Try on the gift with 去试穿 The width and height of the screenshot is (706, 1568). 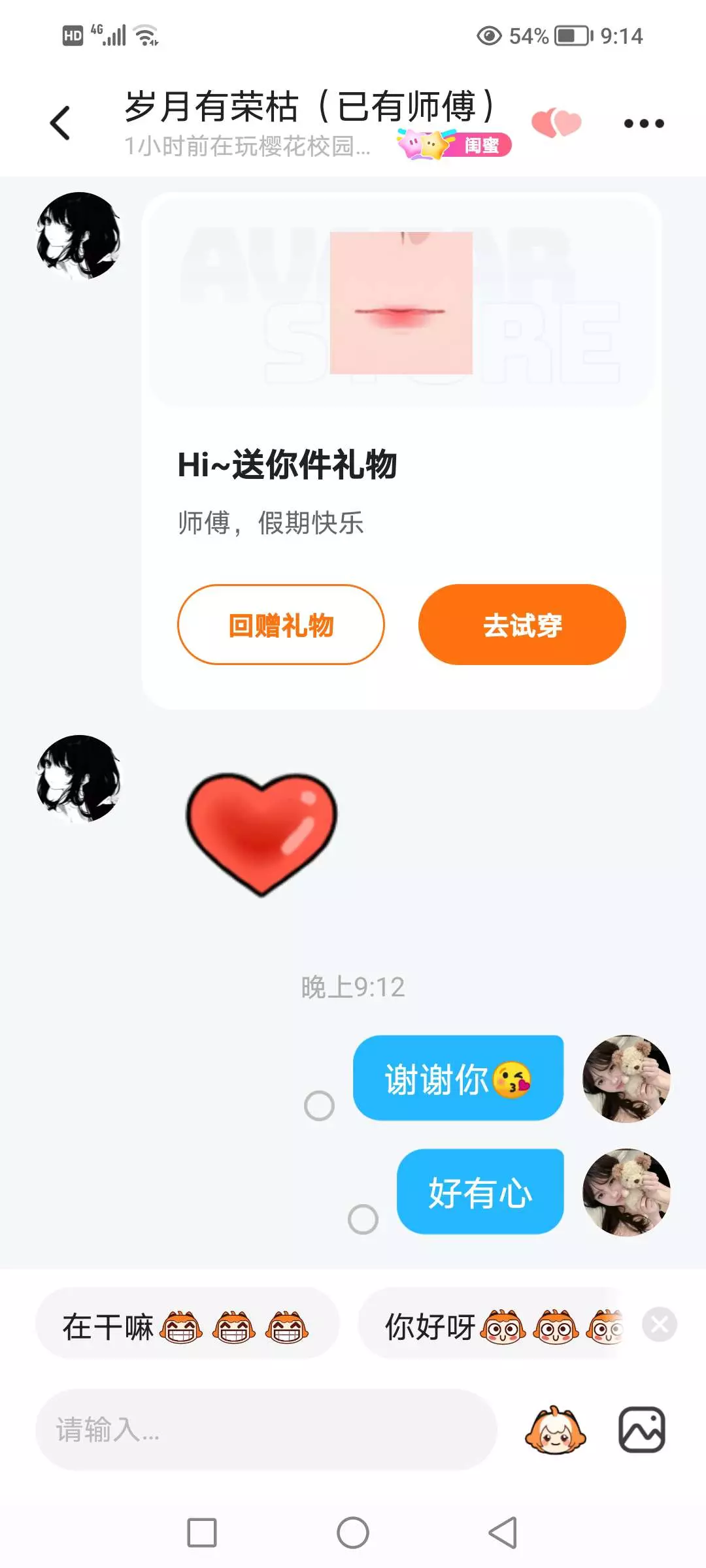tap(522, 625)
